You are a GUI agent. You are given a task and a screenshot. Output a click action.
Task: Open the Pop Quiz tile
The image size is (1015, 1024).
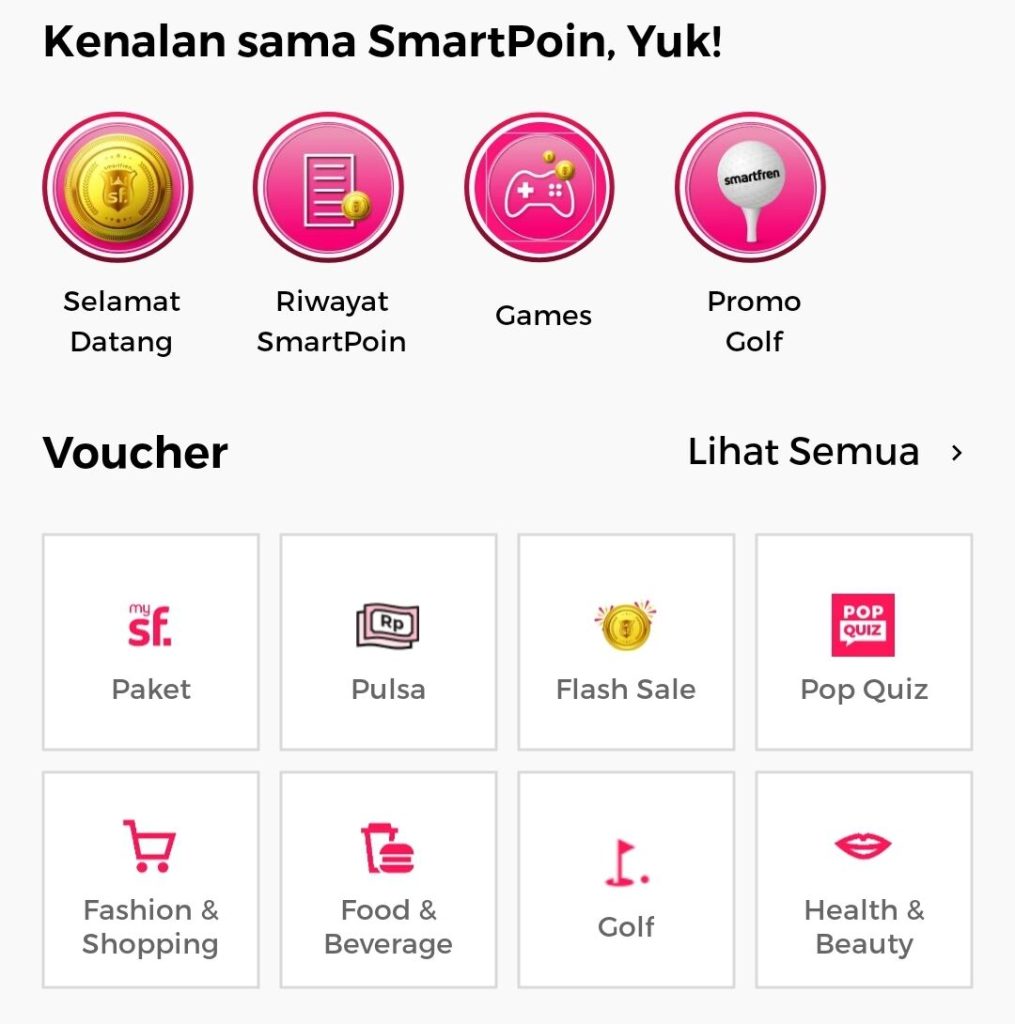point(864,642)
